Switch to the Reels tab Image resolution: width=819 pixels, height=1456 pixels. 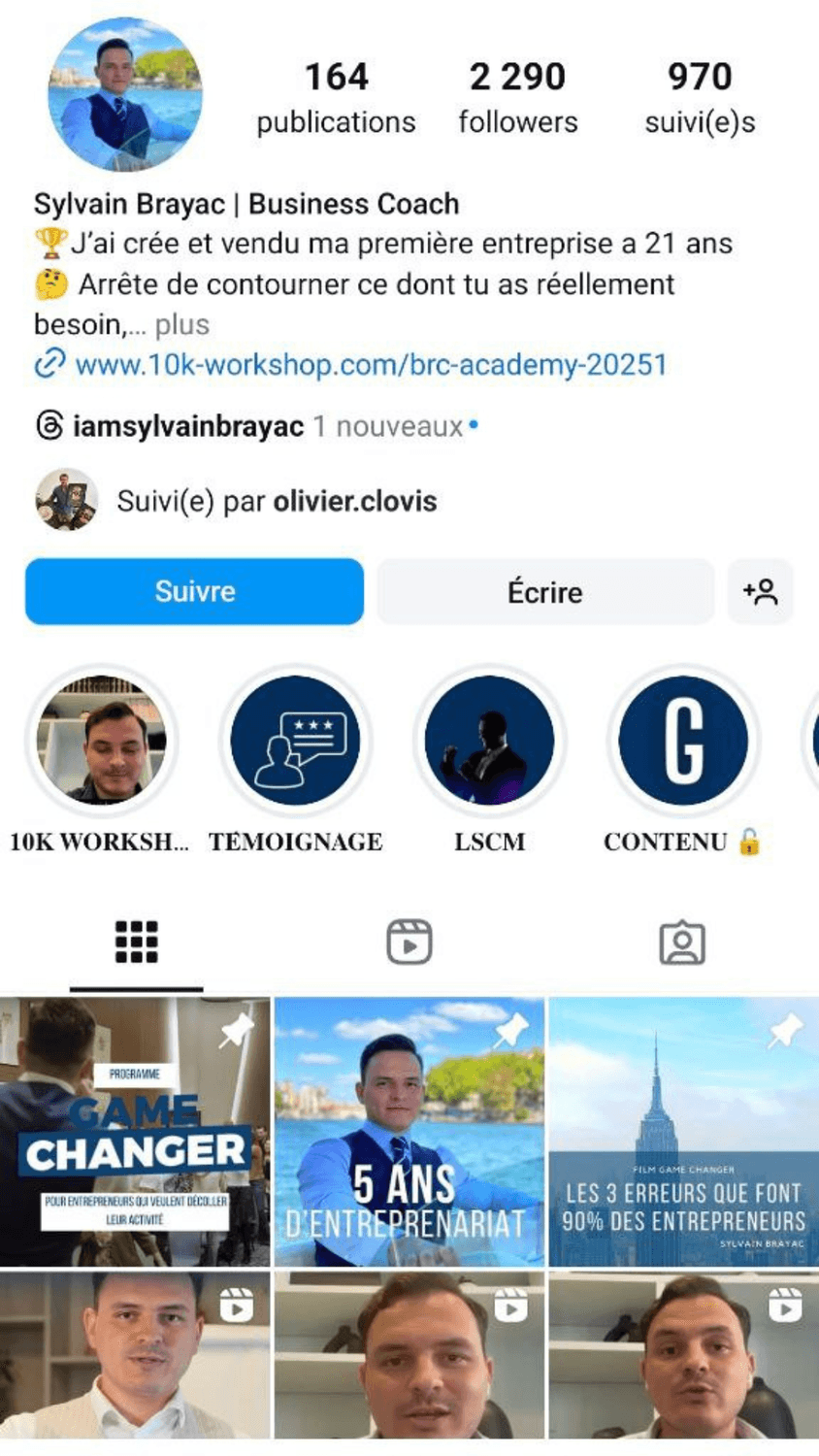[409, 943]
